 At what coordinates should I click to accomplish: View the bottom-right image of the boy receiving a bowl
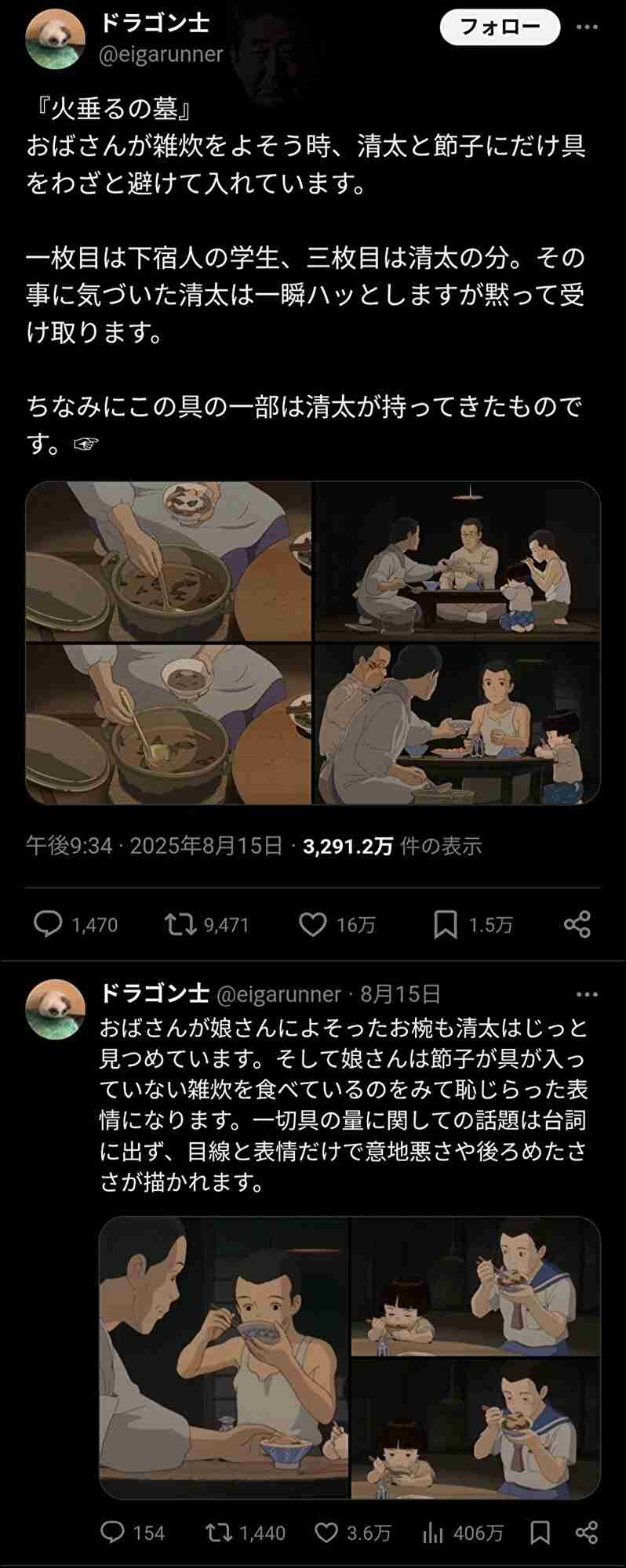[x=457, y=724]
